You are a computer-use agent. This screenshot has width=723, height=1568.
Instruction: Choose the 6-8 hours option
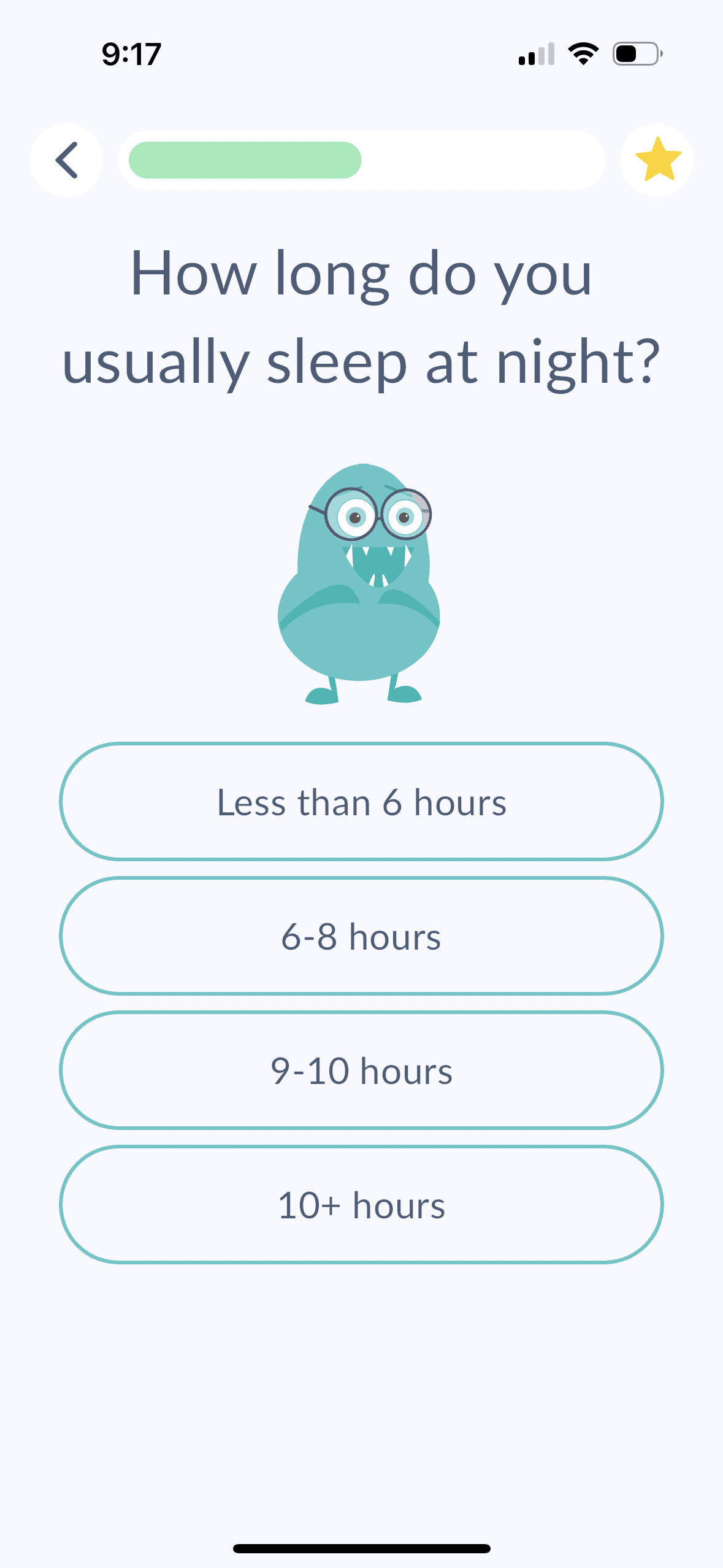361,936
